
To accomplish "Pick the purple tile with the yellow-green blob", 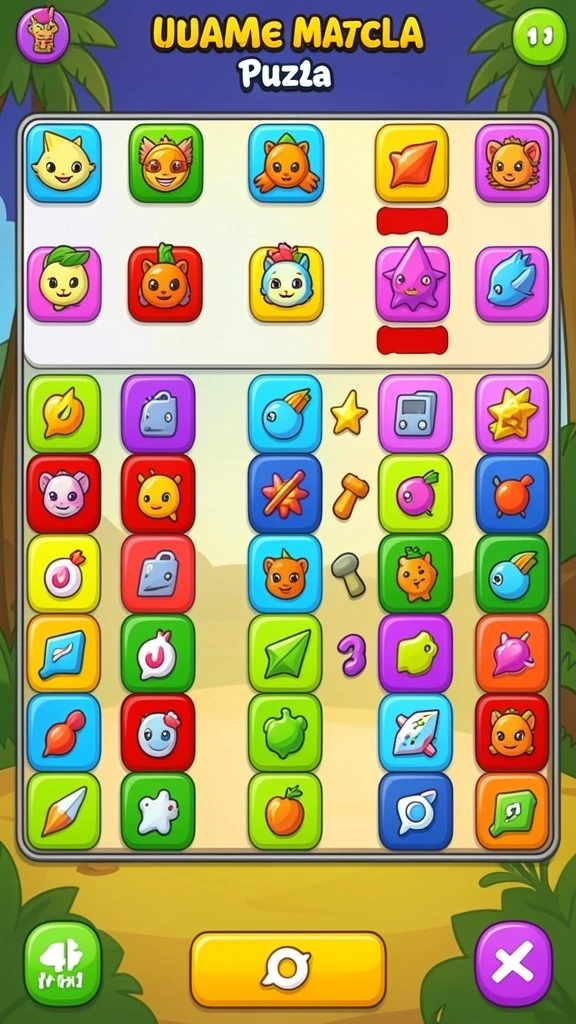I will [415, 653].
